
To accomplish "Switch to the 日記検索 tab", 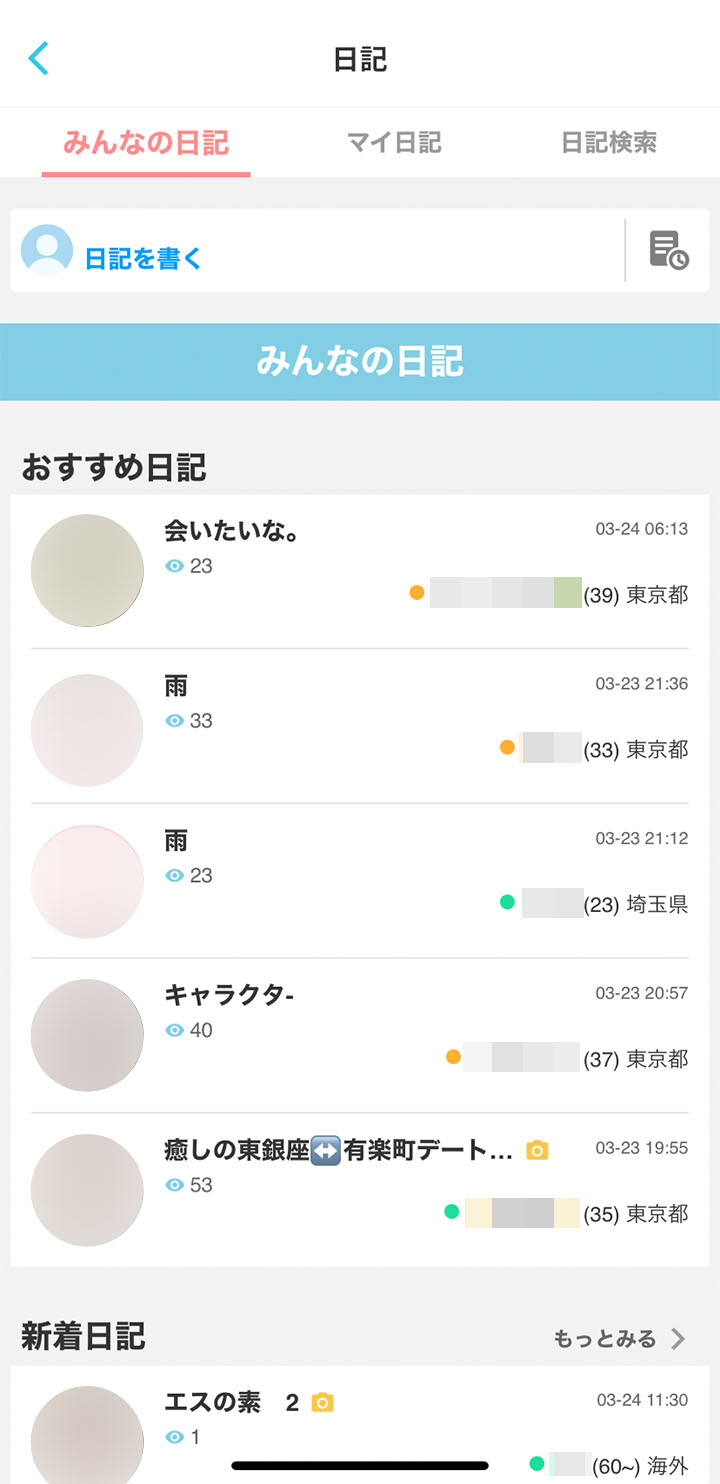I will [609, 143].
